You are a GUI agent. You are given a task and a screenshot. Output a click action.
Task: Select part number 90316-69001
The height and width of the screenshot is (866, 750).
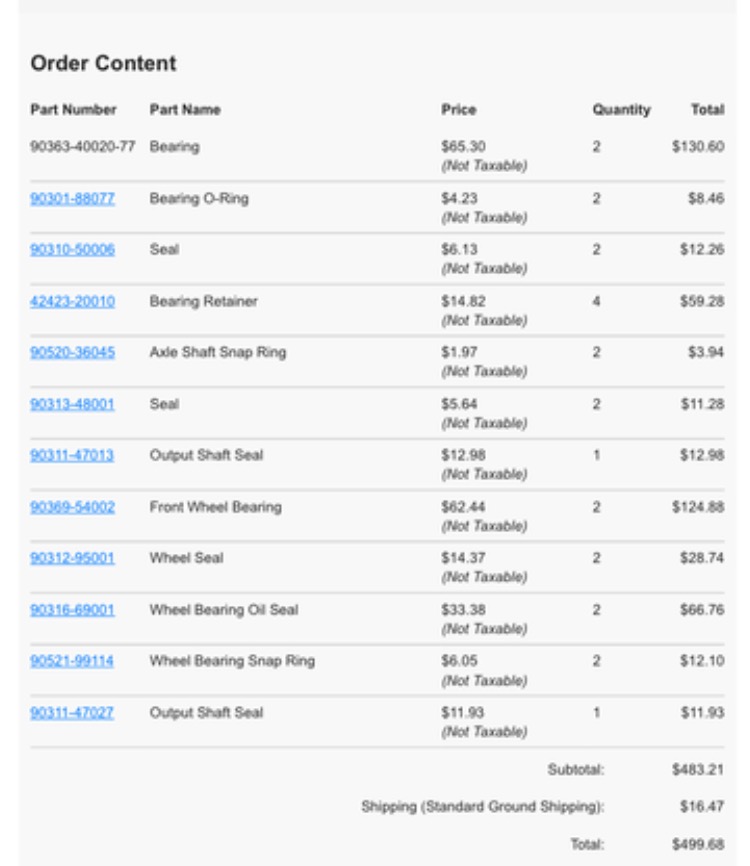pos(72,610)
